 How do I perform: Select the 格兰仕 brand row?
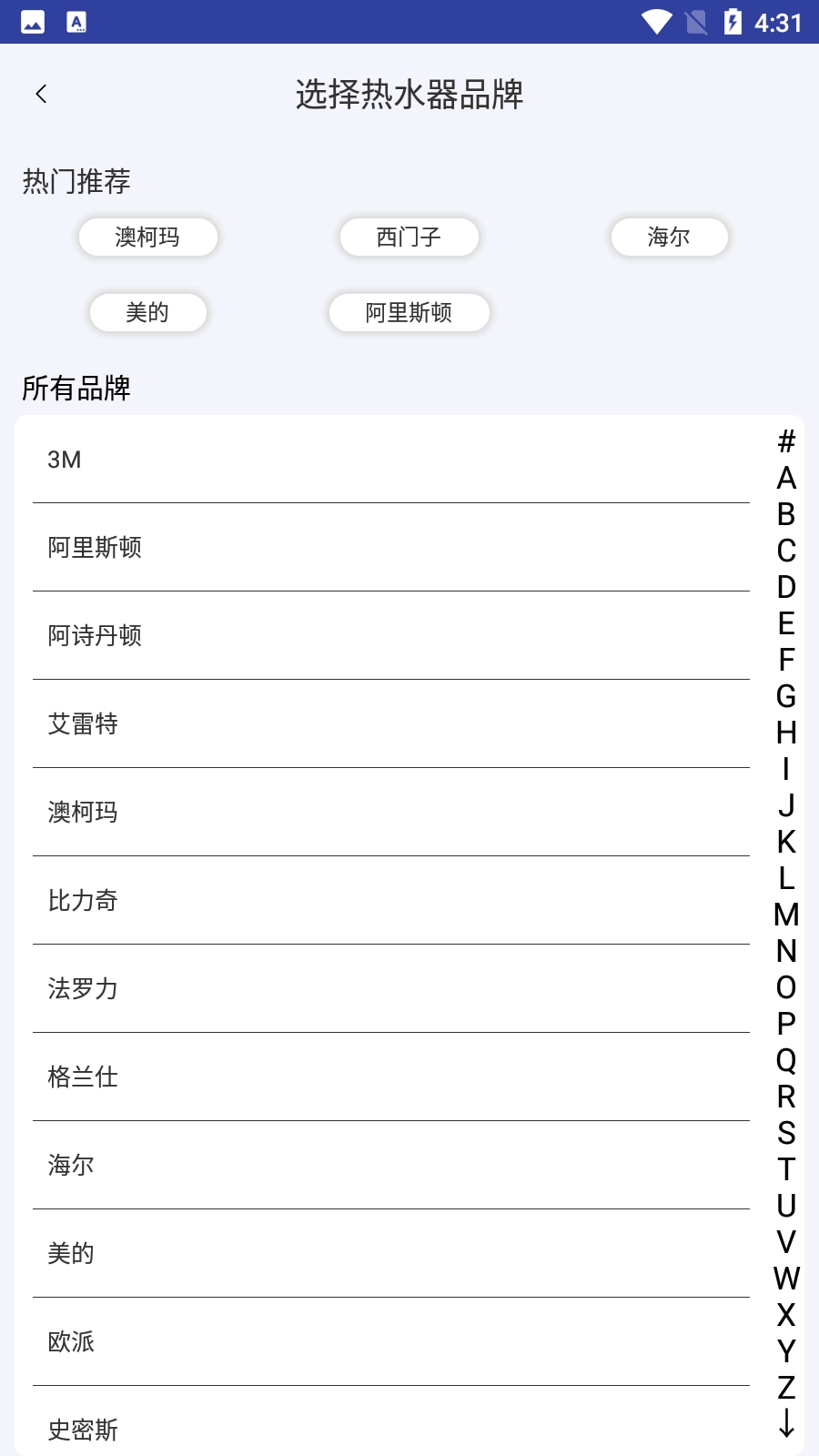coord(391,1077)
